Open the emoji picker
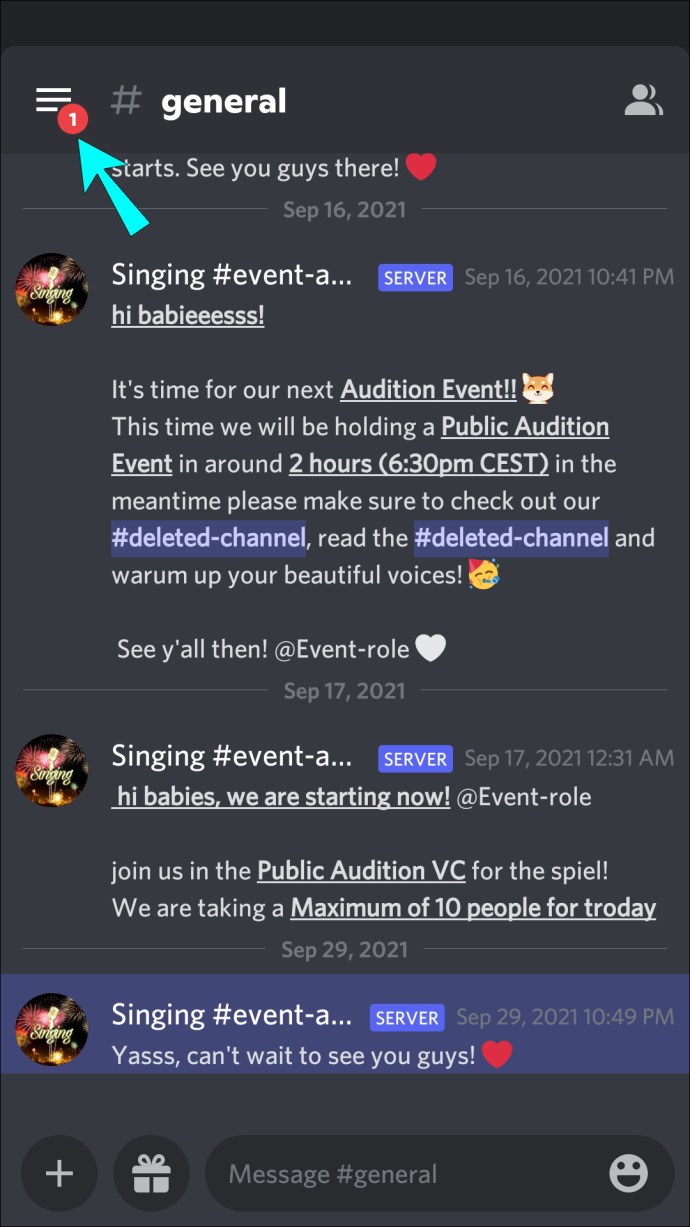The height and width of the screenshot is (1227, 690). 629,1173
